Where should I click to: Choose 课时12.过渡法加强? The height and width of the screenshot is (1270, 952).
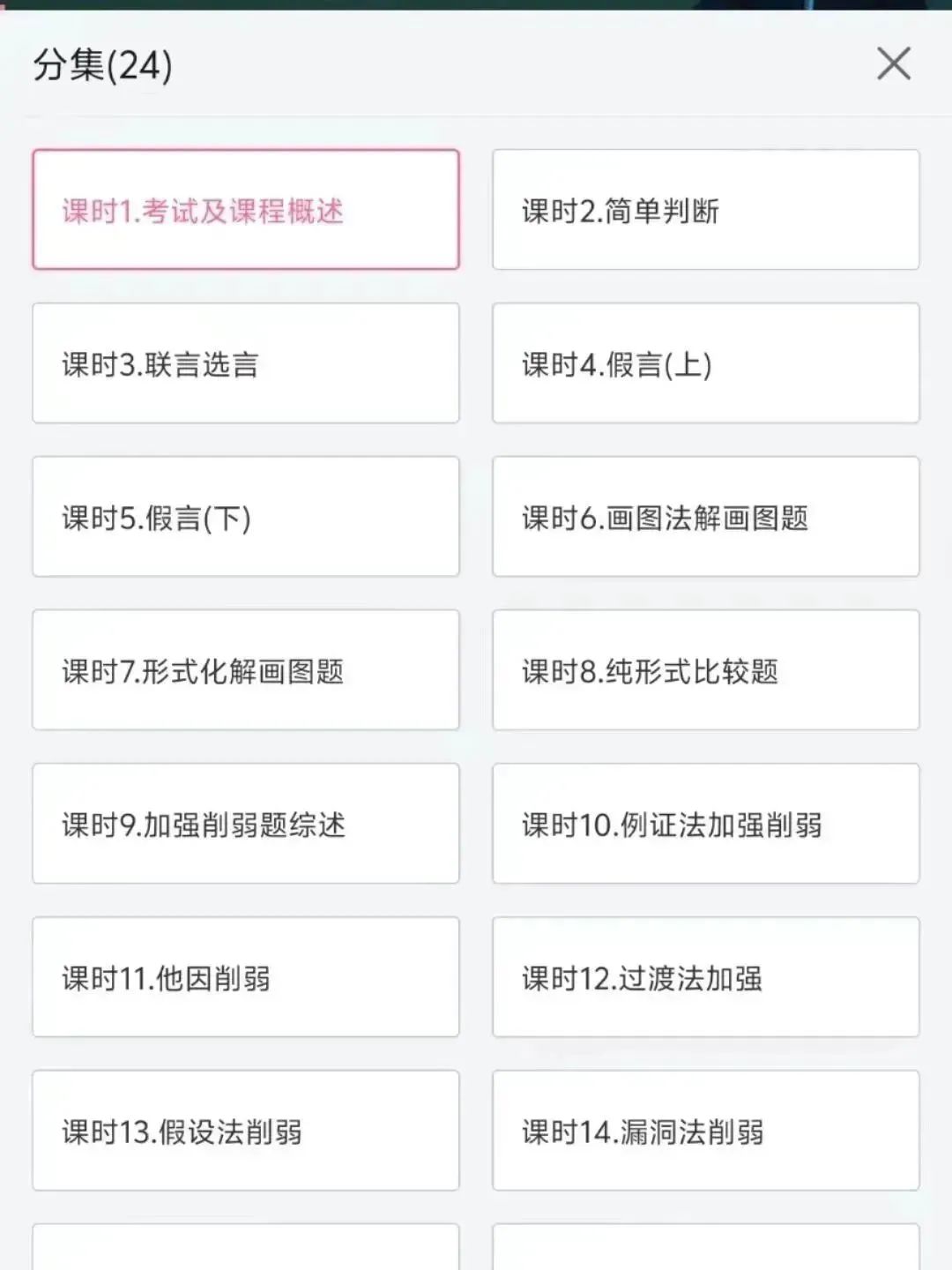[705, 977]
